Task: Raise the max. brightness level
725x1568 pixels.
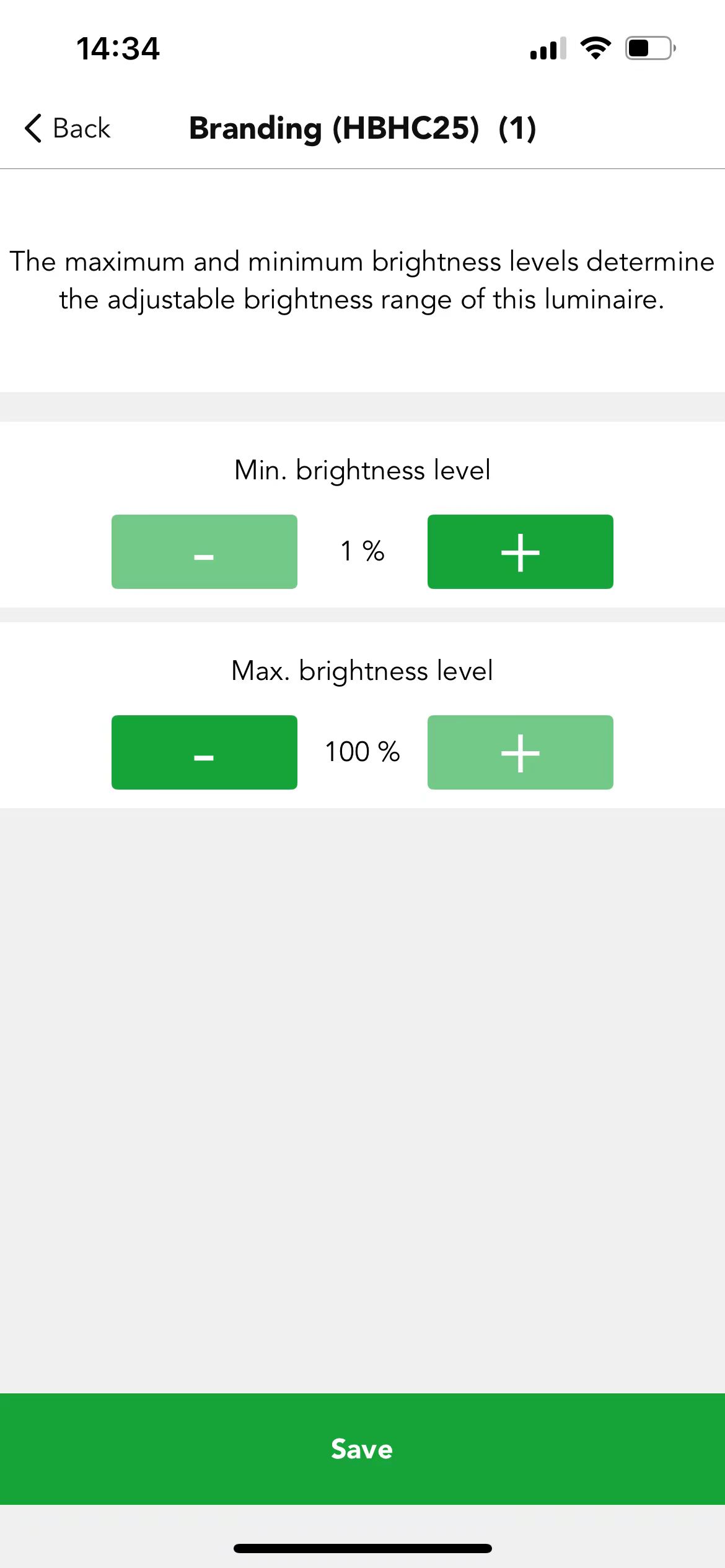Action: [x=521, y=752]
